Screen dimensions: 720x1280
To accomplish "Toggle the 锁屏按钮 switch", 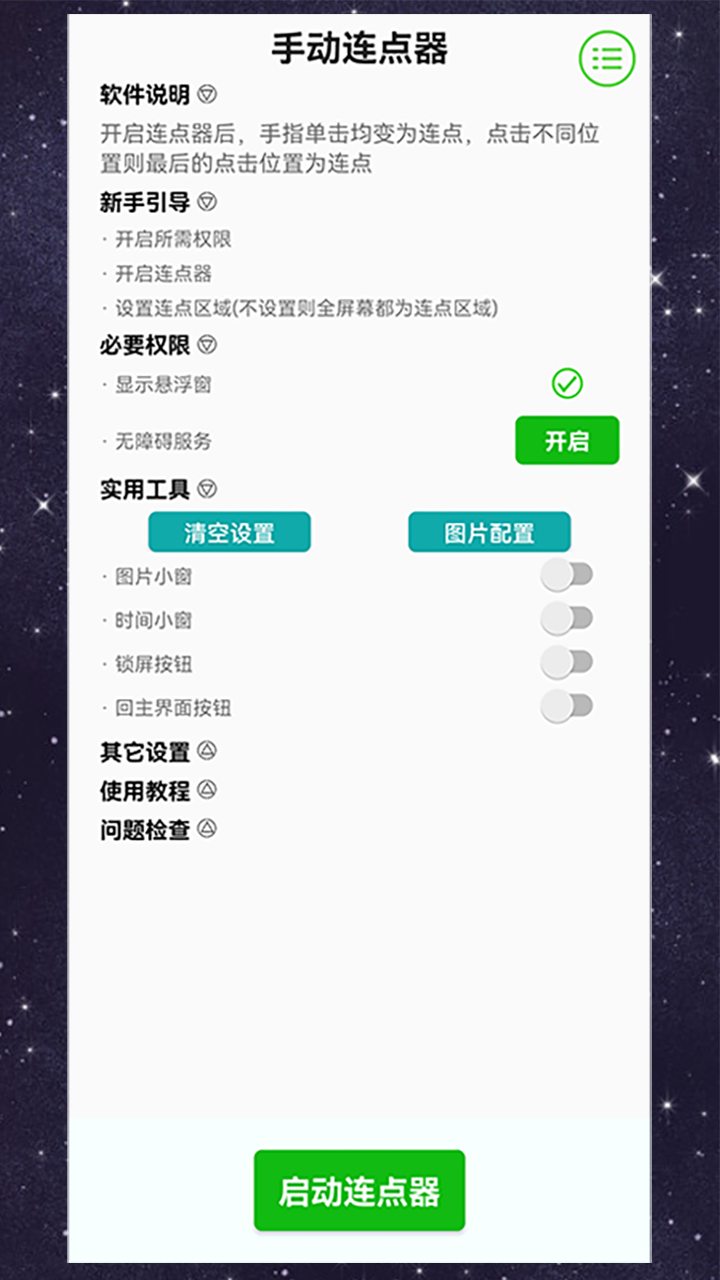I will (x=566, y=663).
